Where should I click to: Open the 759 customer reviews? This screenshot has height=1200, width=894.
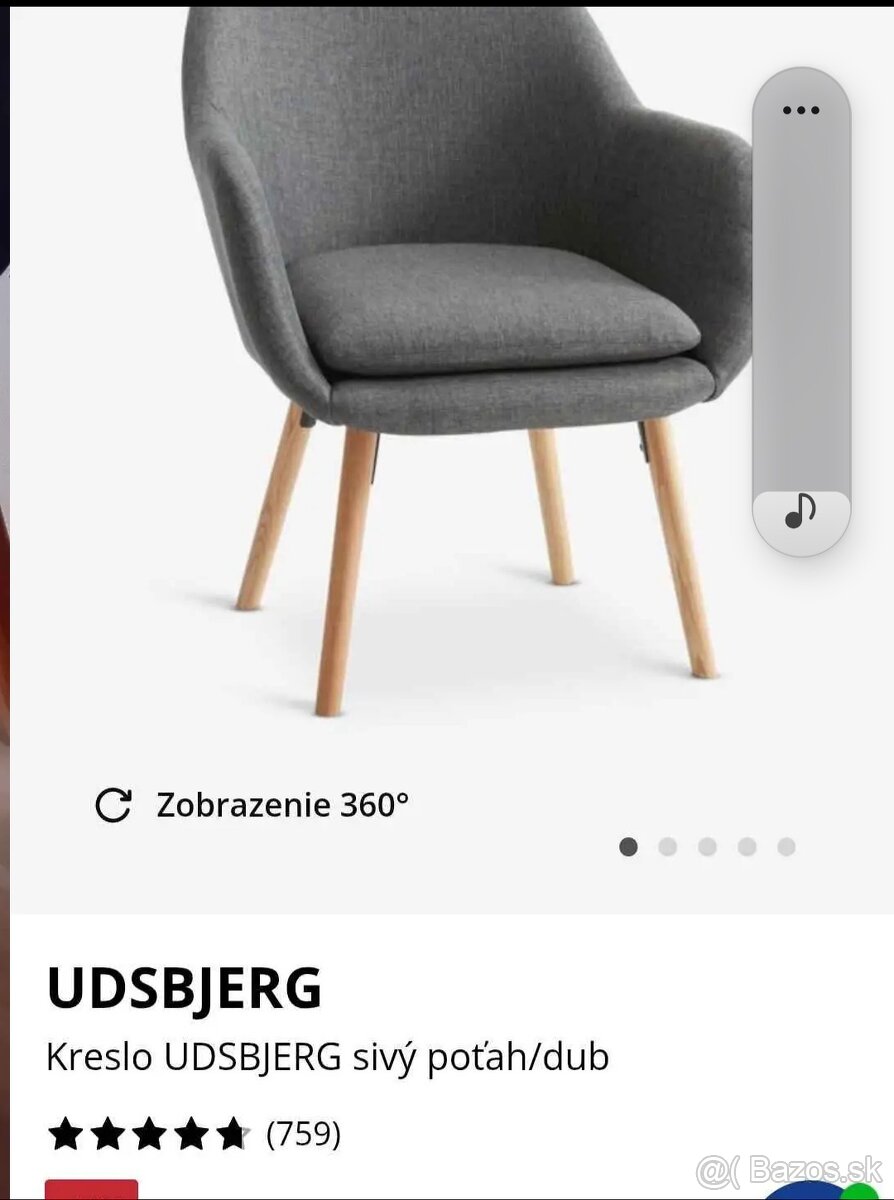click(303, 1134)
